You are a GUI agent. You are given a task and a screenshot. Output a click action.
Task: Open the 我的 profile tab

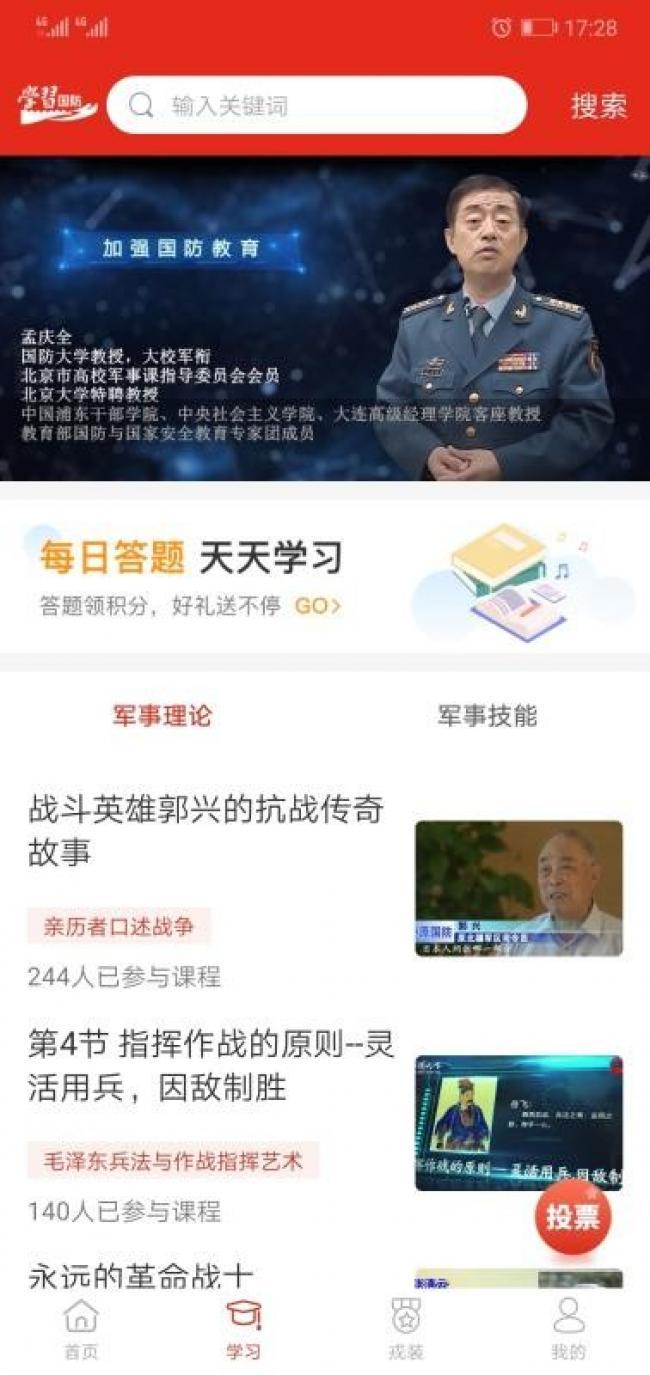pos(567,1329)
